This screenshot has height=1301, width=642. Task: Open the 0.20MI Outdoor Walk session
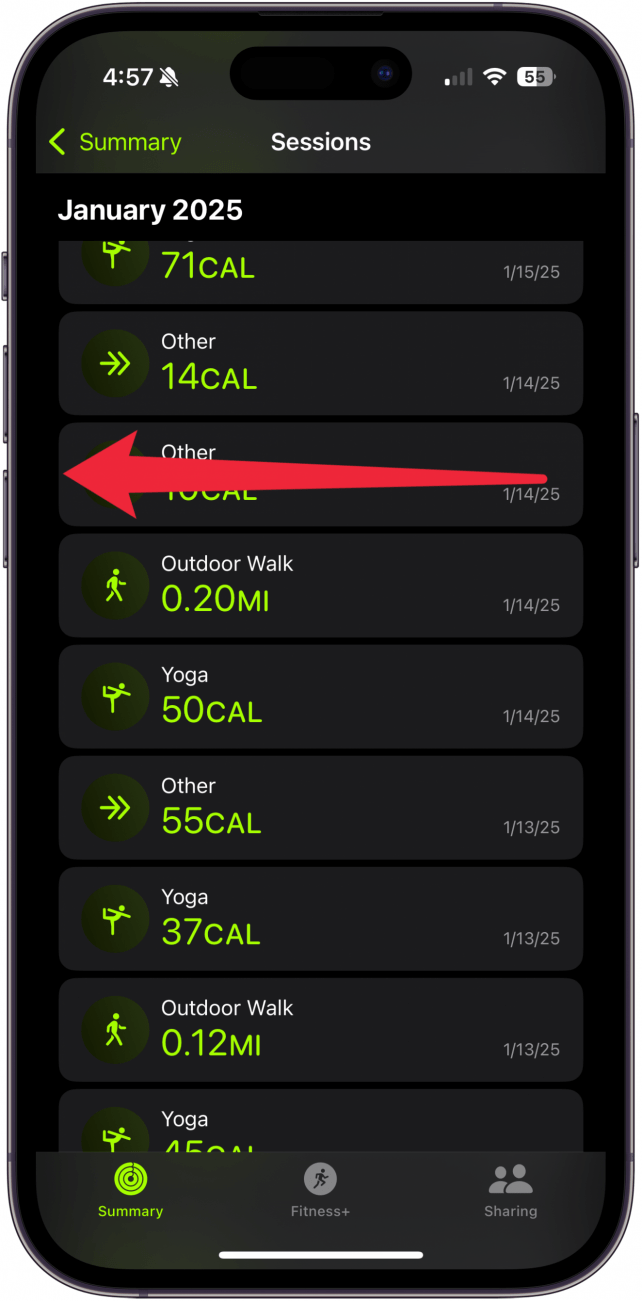pyautogui.click(x=320, y=585)
